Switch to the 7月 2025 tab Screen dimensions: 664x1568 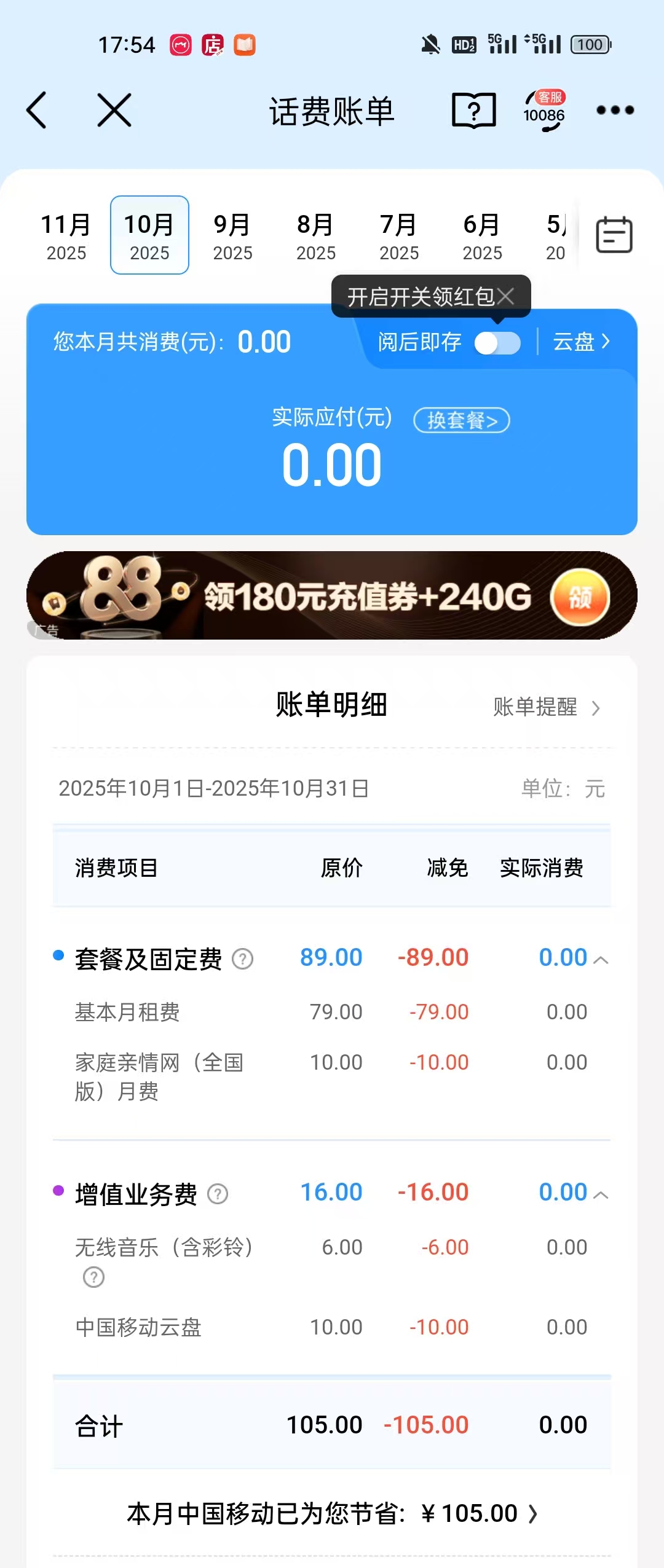click(398, 236)
